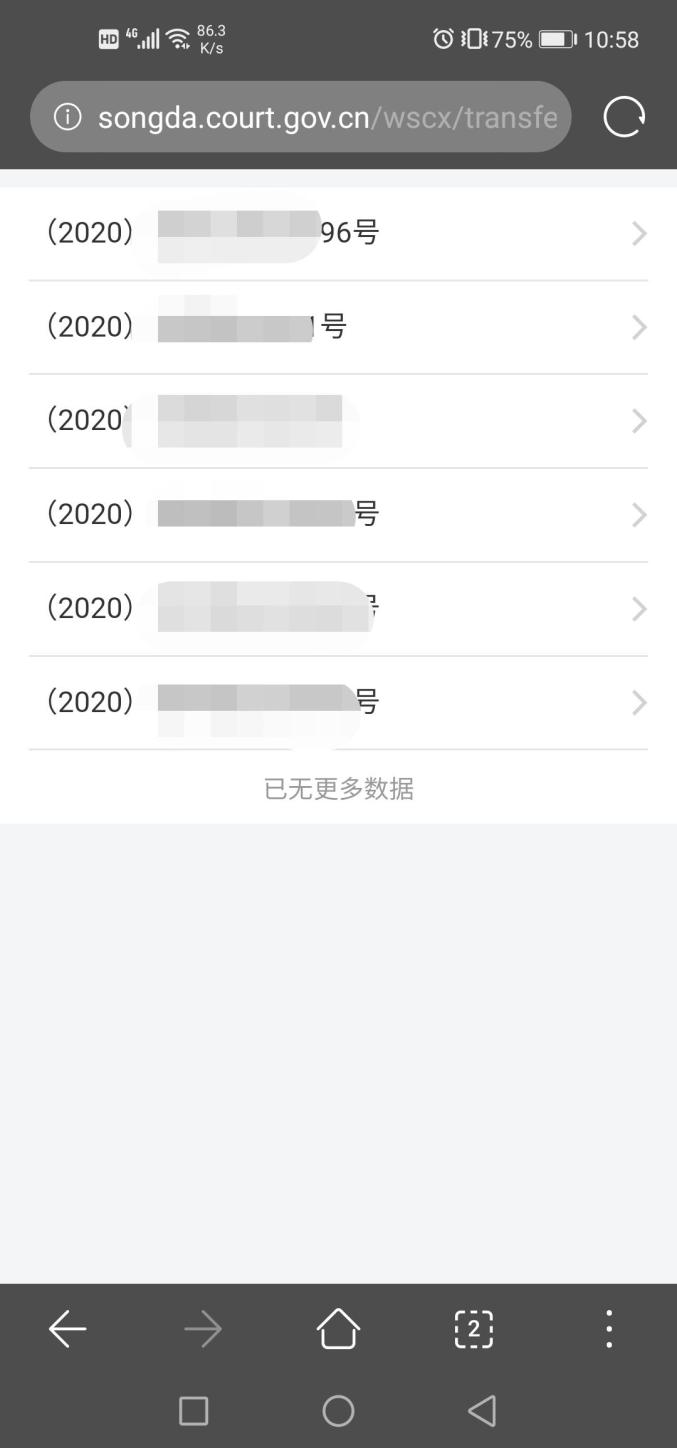Show recent apps with the square button
Viewport: 677px width, 1448px height.
[193, 1410]
